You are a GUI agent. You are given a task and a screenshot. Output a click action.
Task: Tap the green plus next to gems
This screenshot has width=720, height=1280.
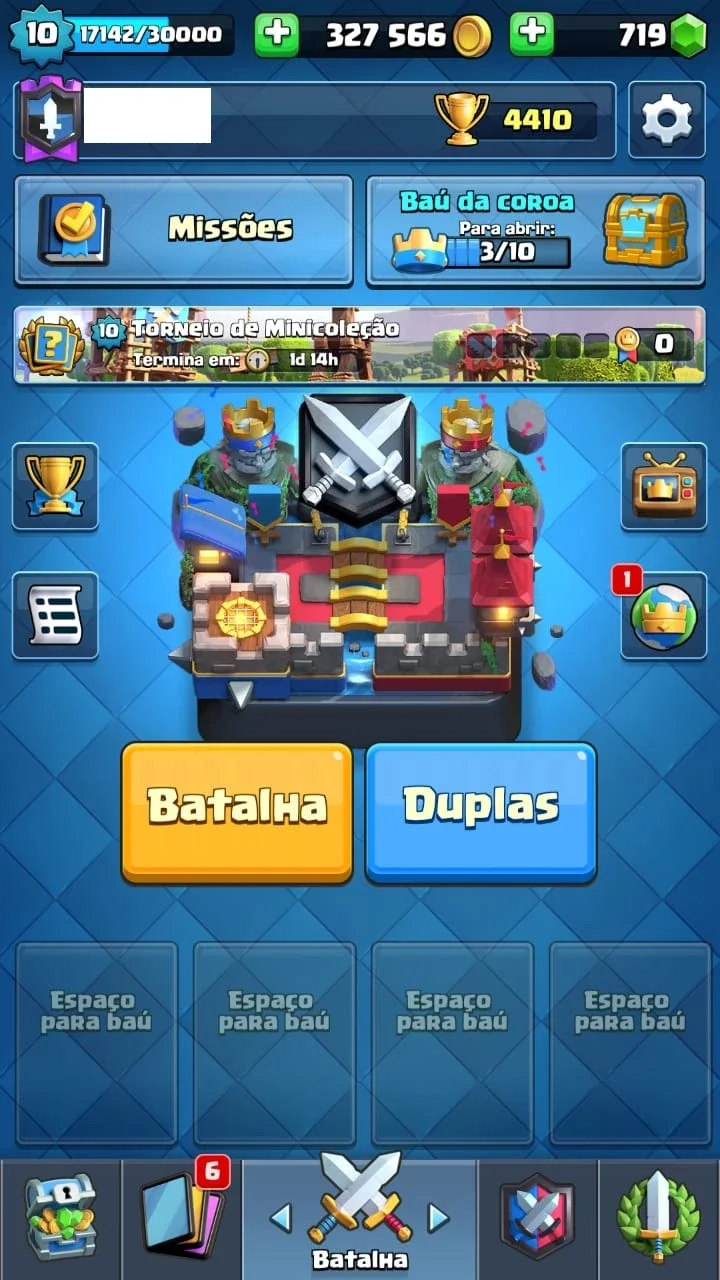tap(532, 35)
